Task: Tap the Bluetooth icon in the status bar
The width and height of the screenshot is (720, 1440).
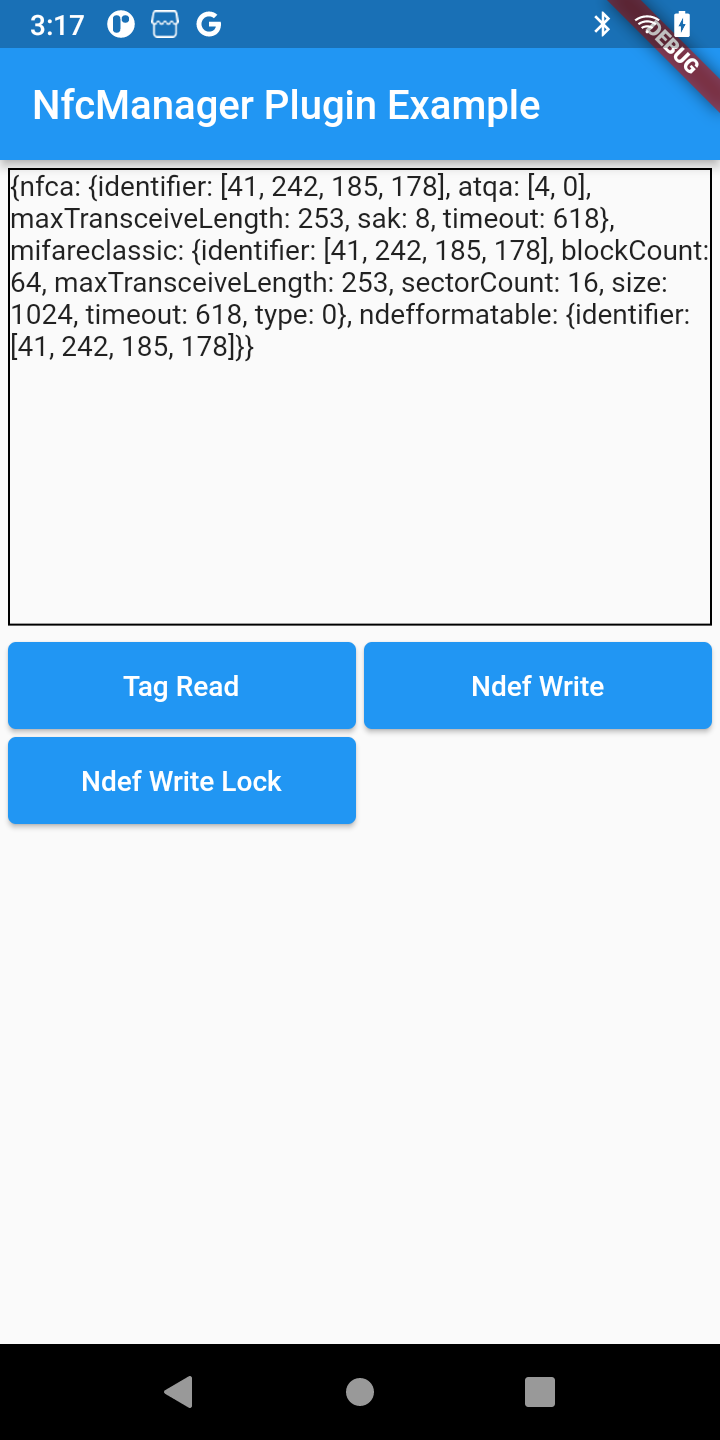Action: [604, 25]
